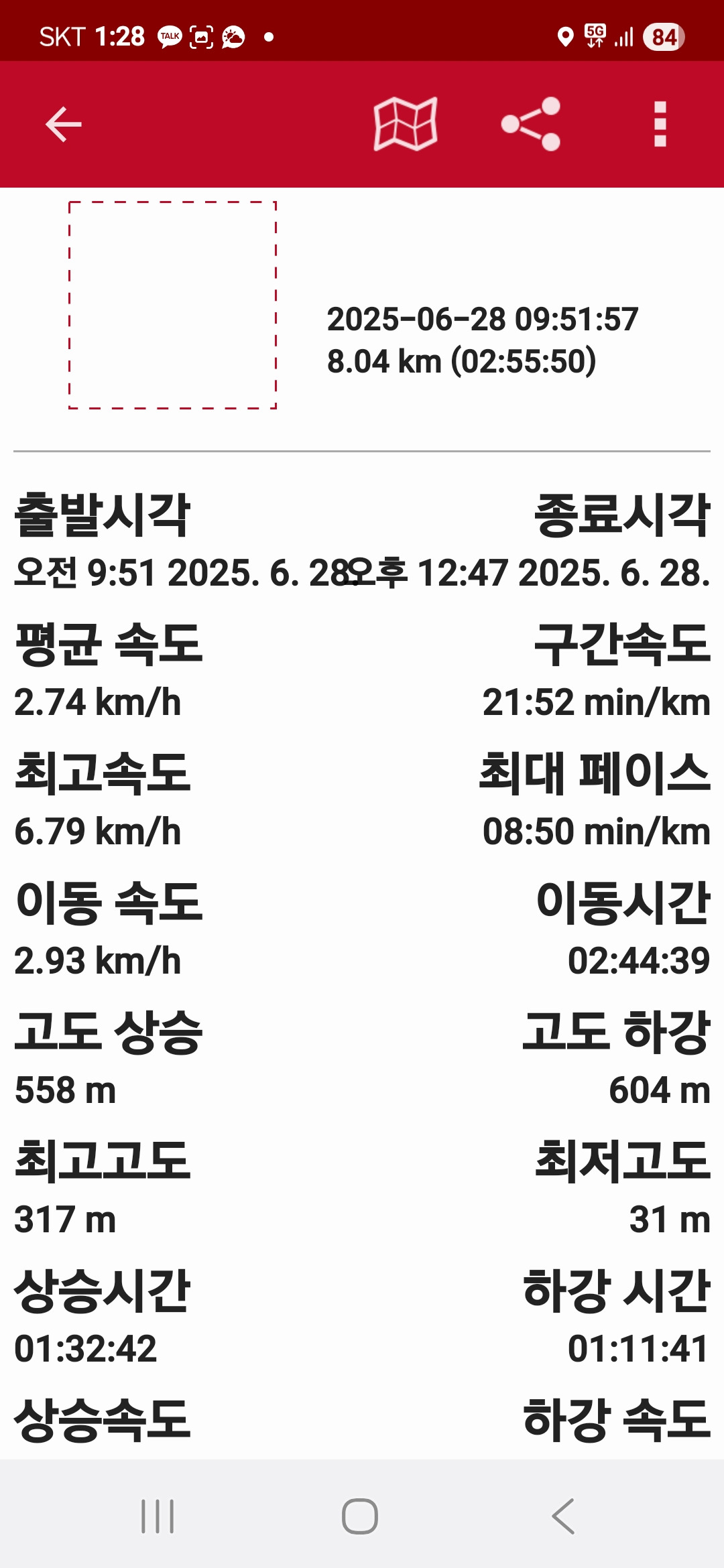The image size is (724, 1568).
Task: Open the track map view
Action: click(x=406, y=125)
